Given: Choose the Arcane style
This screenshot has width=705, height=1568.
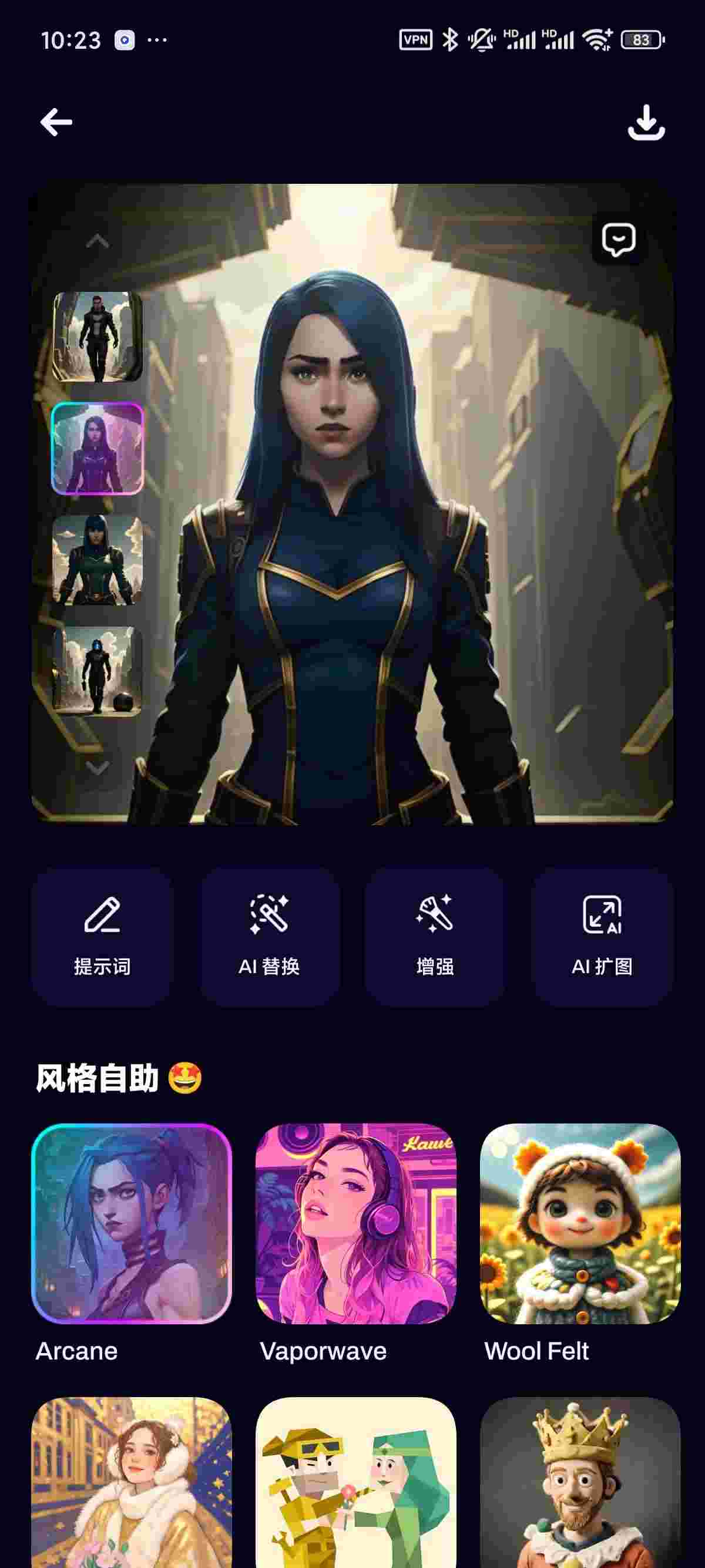Looking at the screenshot, I should [132, 1223].
